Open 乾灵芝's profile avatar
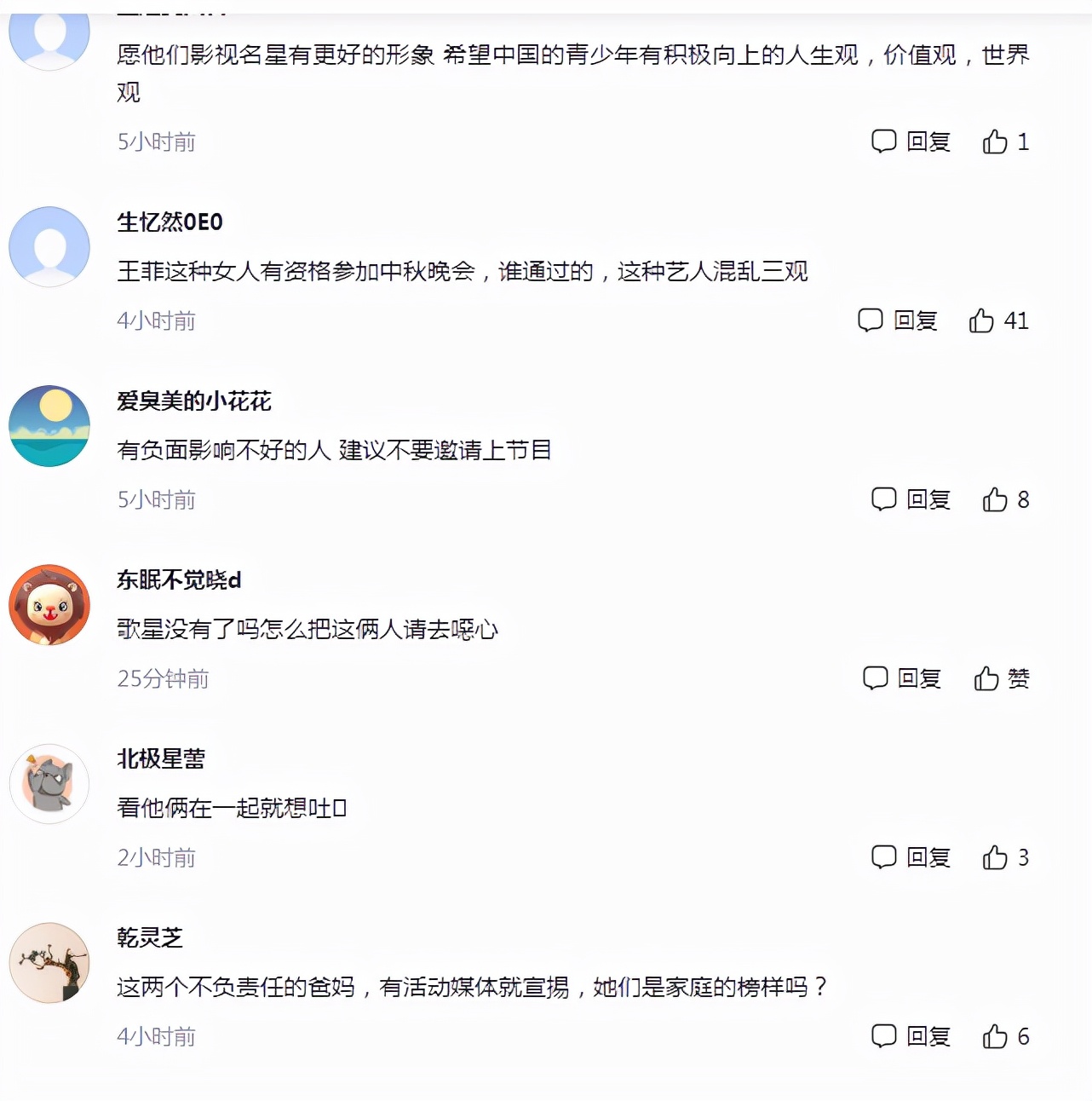The height and width of the screenshot is (1101, 1092). tap(49, 962)
